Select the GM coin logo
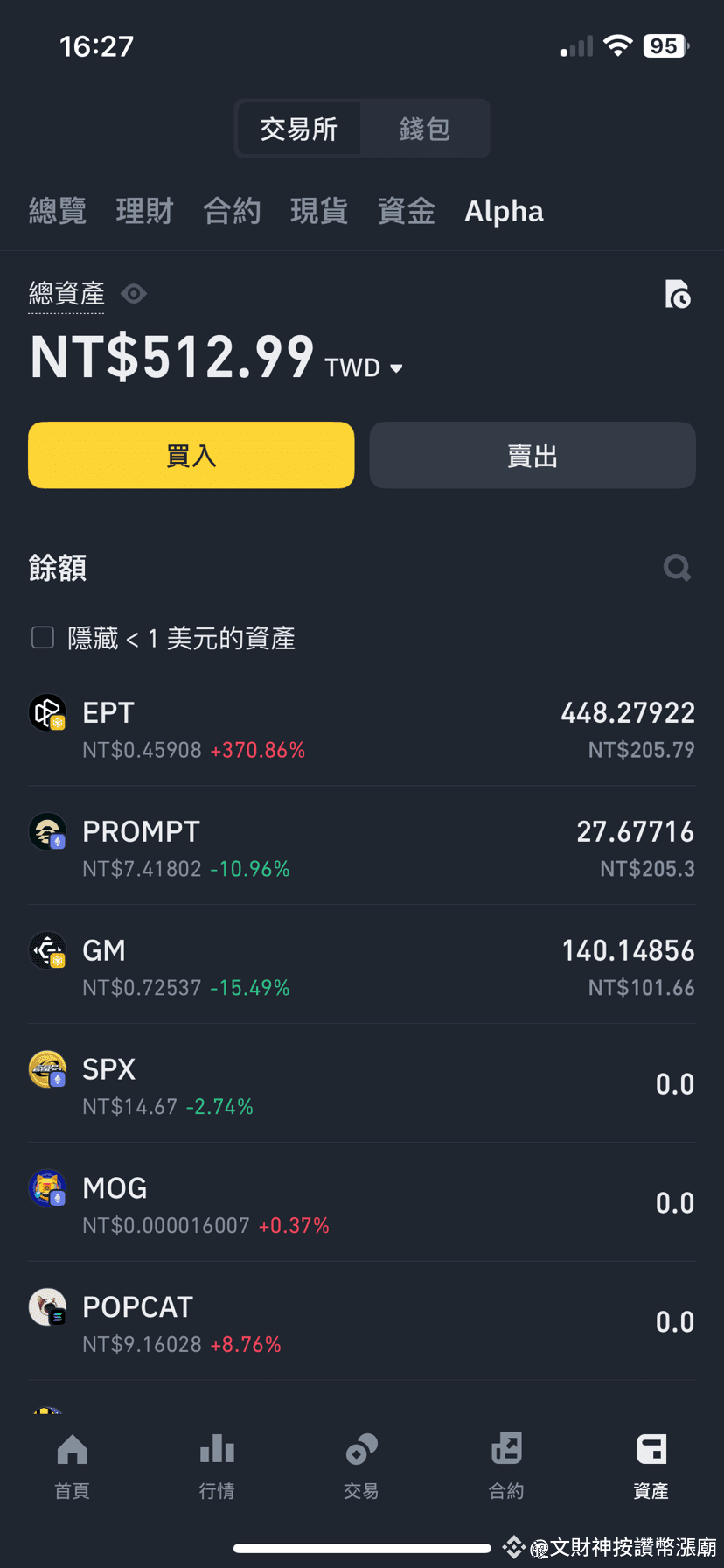The image size is (724, 1568). tap(47, 950)
